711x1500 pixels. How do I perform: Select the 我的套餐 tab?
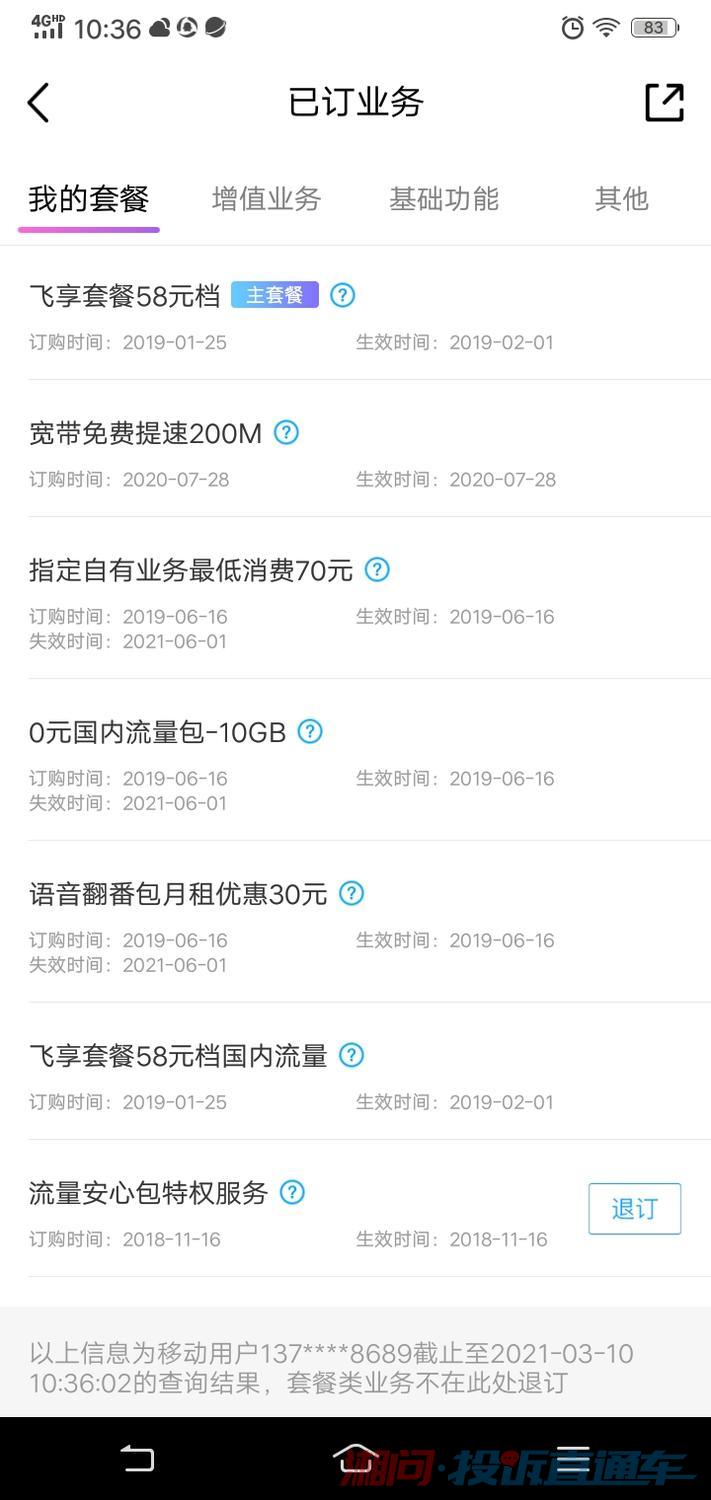(89, 199)
